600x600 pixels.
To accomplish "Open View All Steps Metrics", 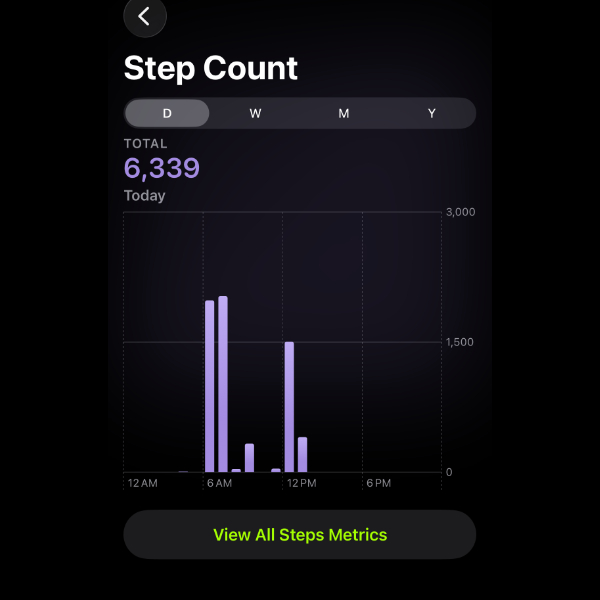I will [x=300, y=535].
